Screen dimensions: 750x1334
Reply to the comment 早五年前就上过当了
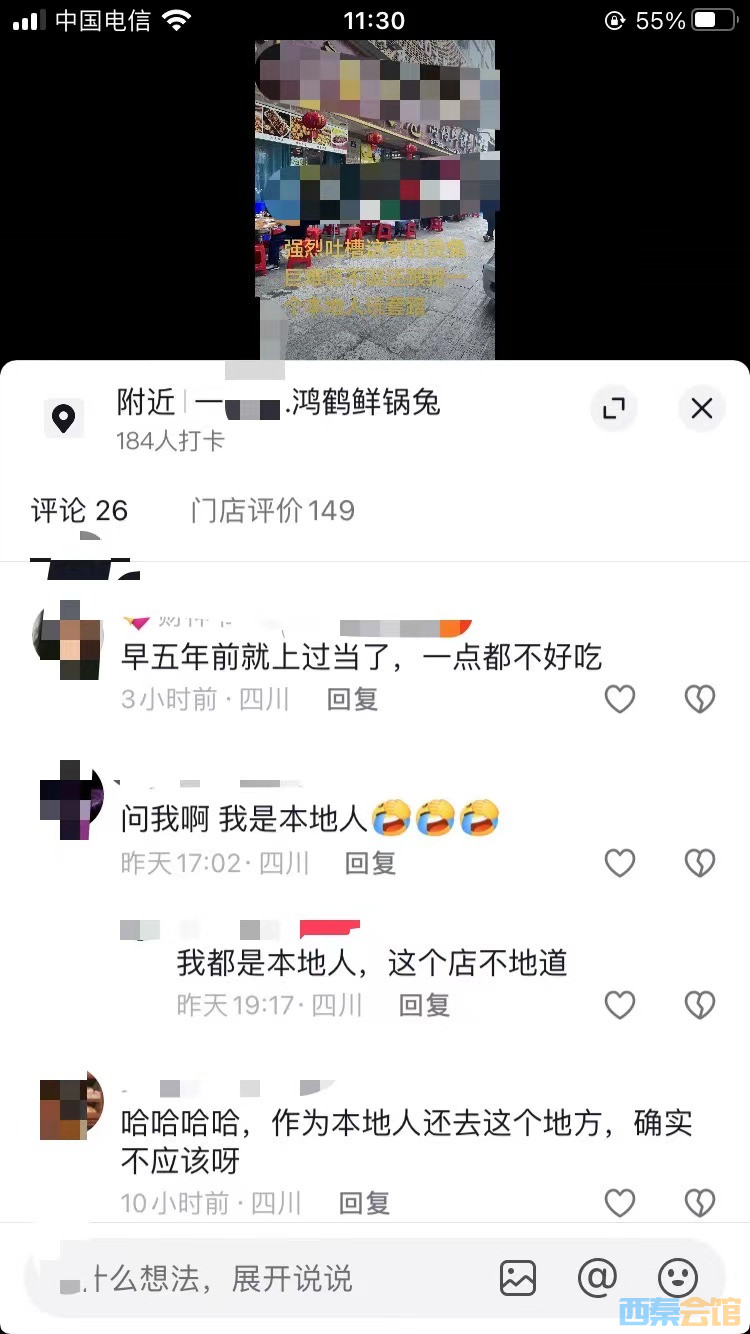click(352, 699)
